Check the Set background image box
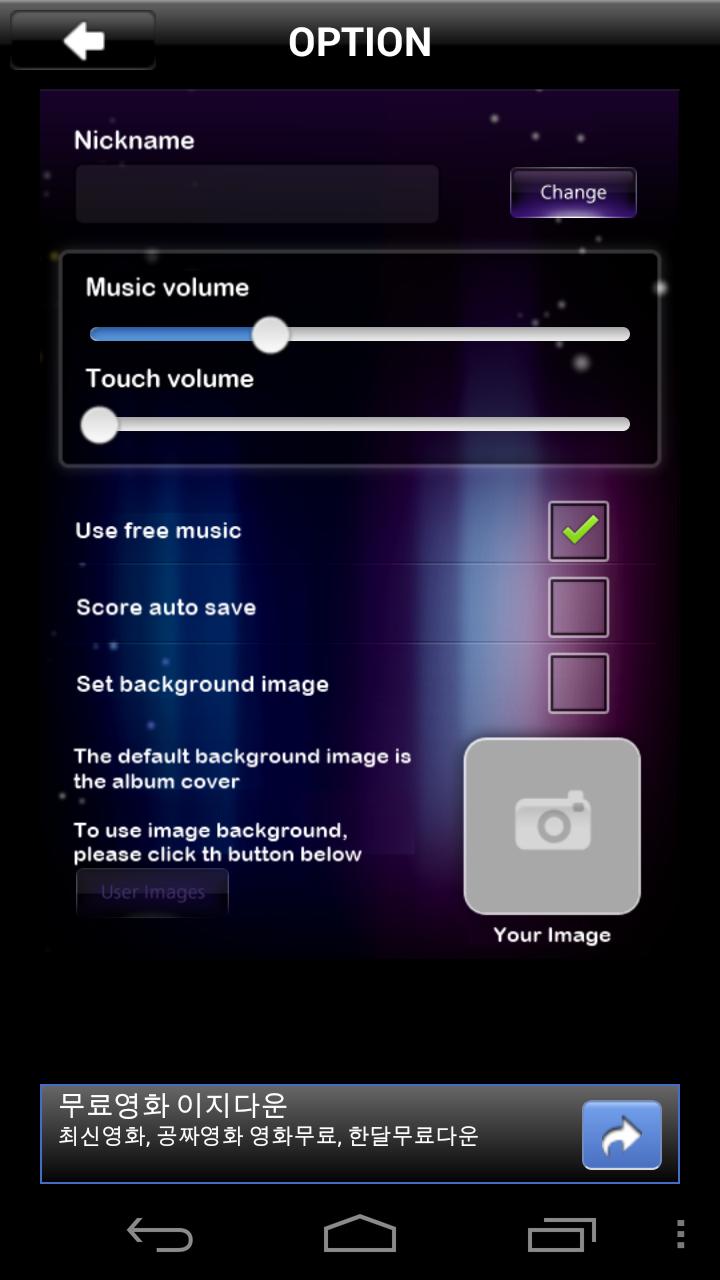 pos(578,683)
